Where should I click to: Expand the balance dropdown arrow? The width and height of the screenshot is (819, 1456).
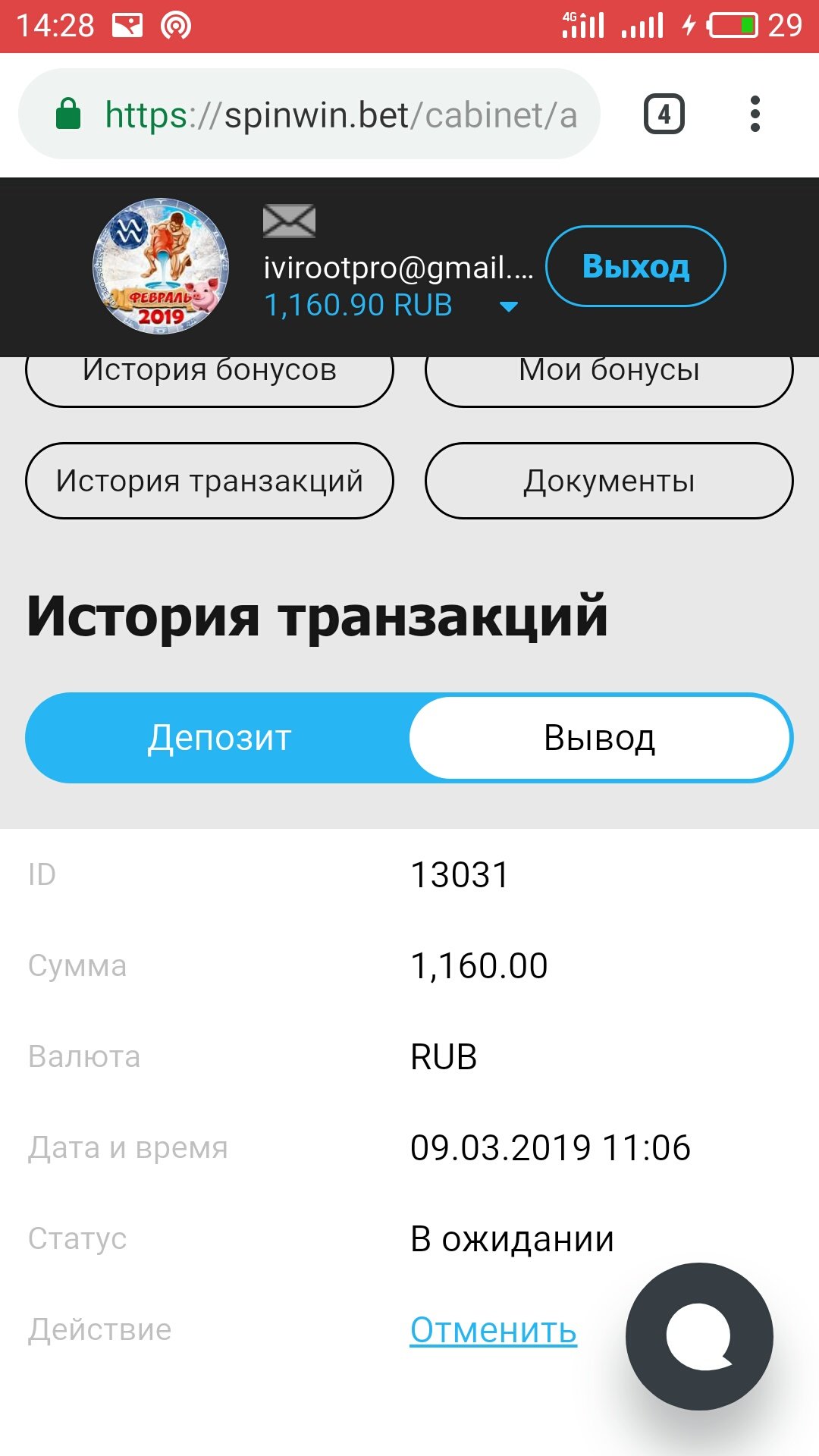tap(509, 306)
